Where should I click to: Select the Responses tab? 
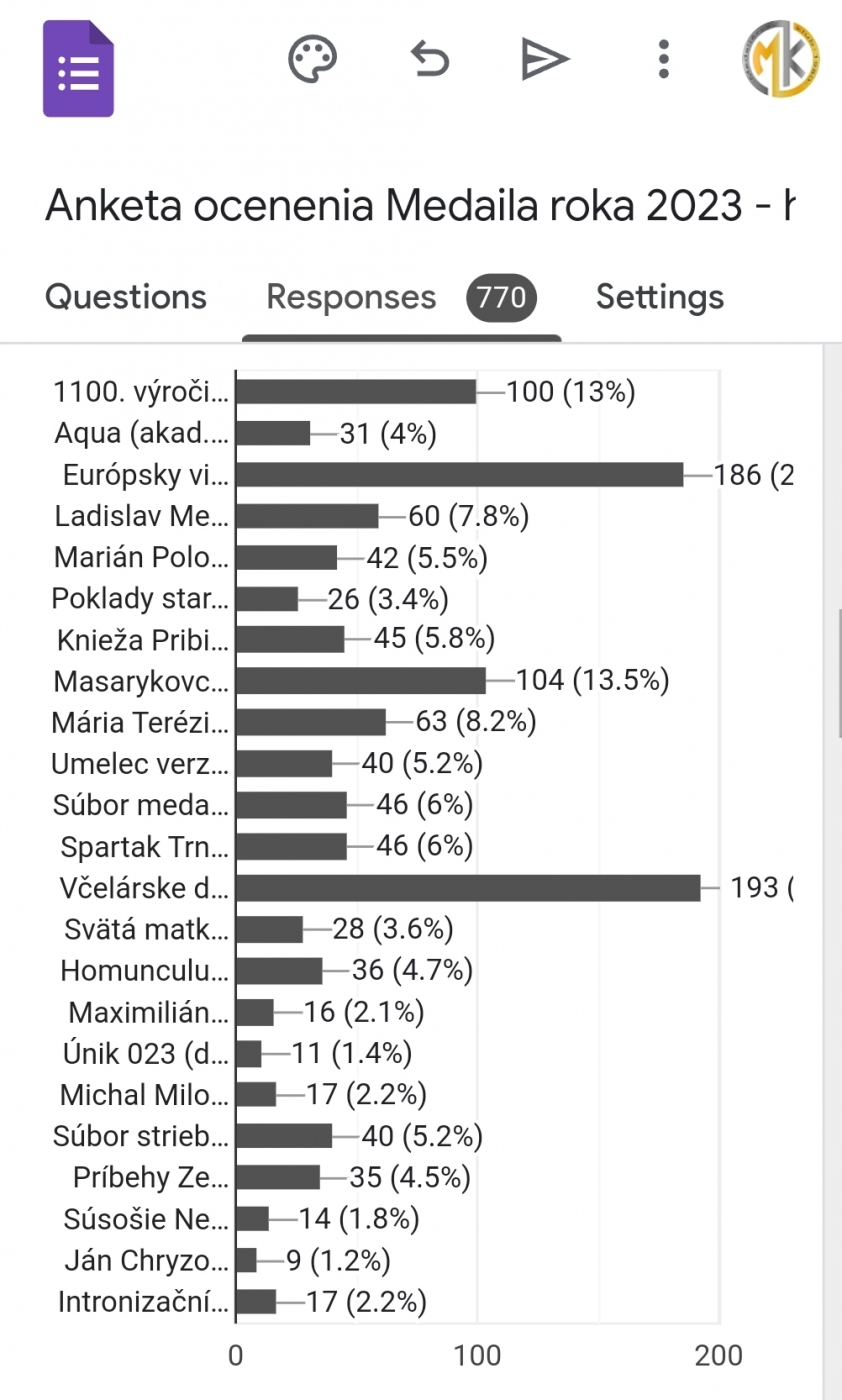coord(401,298)
